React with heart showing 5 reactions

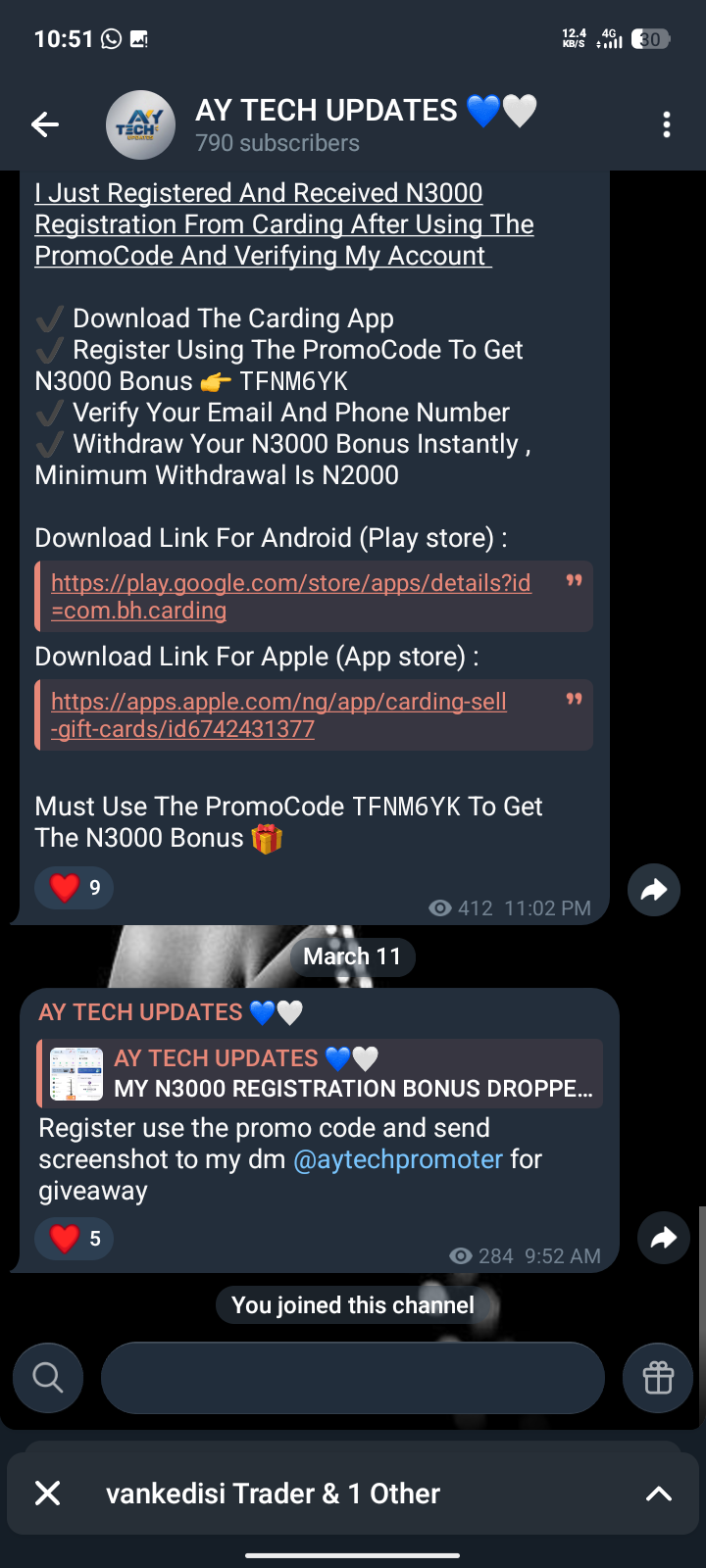[75, 1239]
